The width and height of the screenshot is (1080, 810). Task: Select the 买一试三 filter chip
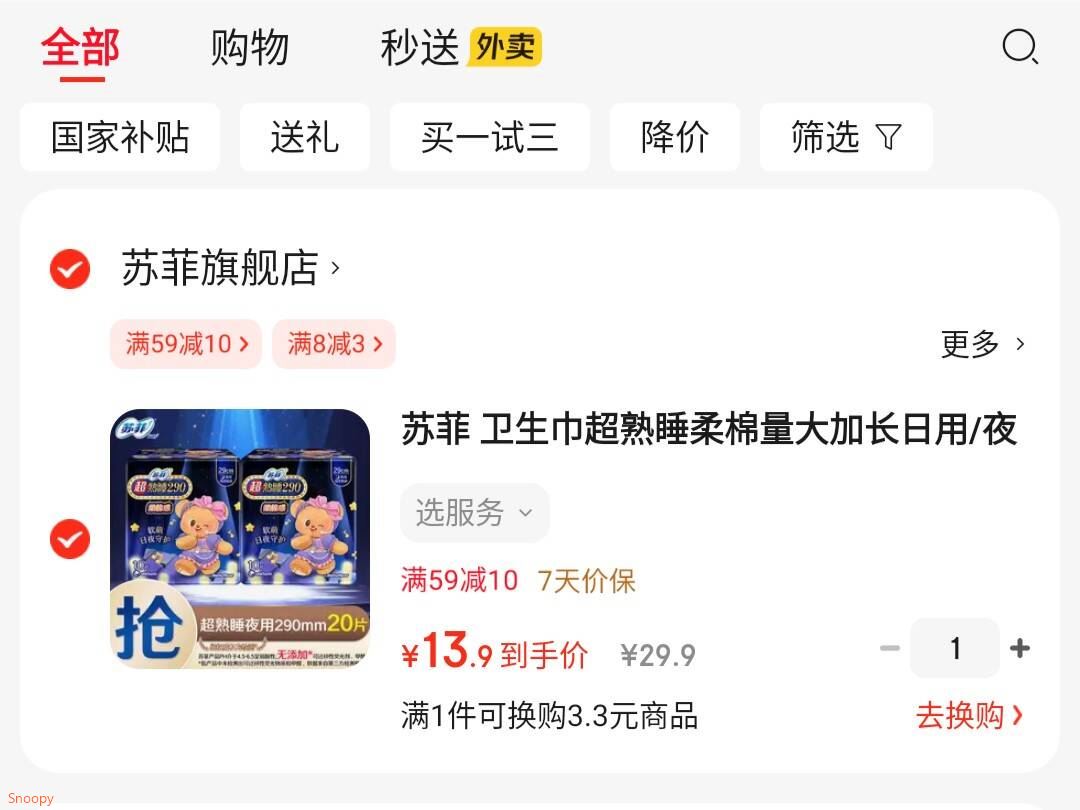click(489, 137)
